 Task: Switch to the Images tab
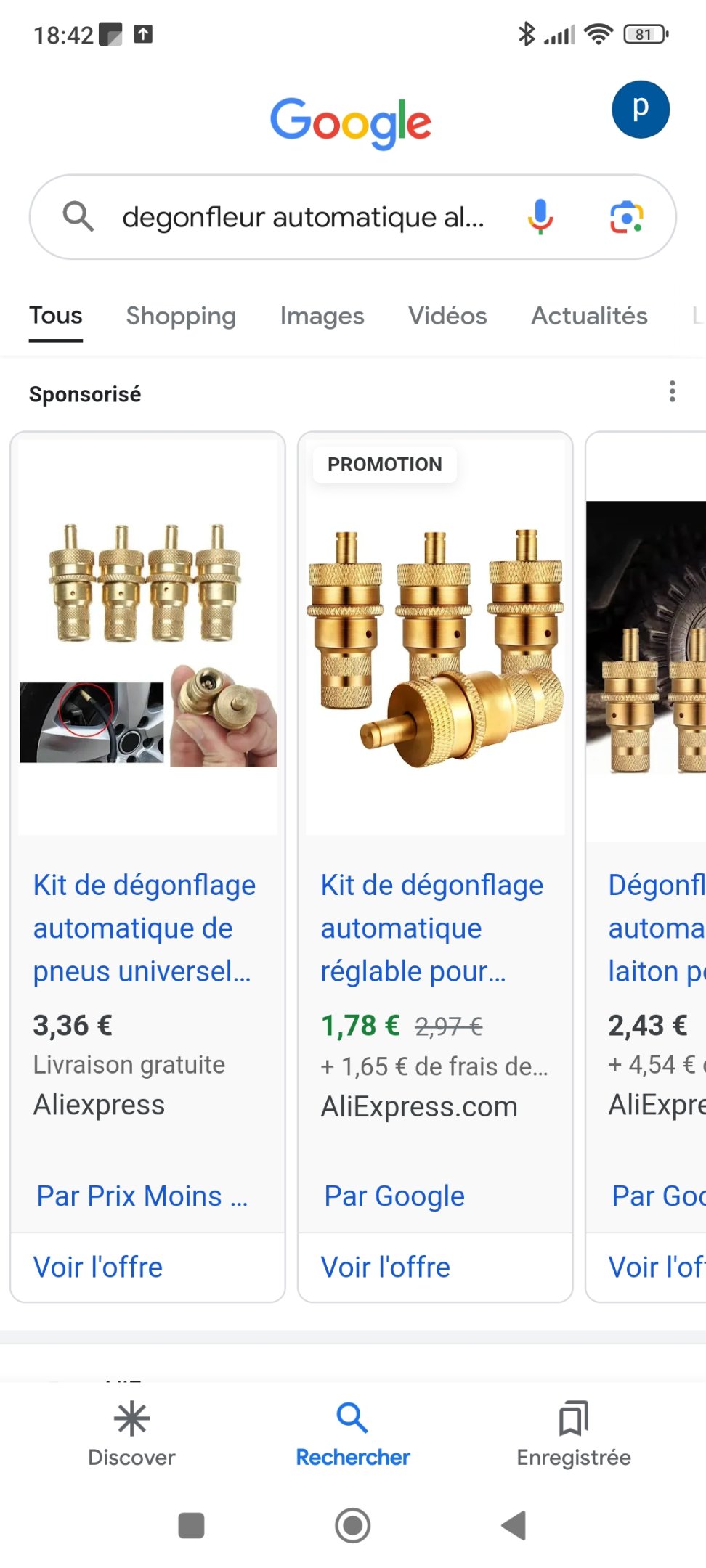click(322, 316)
